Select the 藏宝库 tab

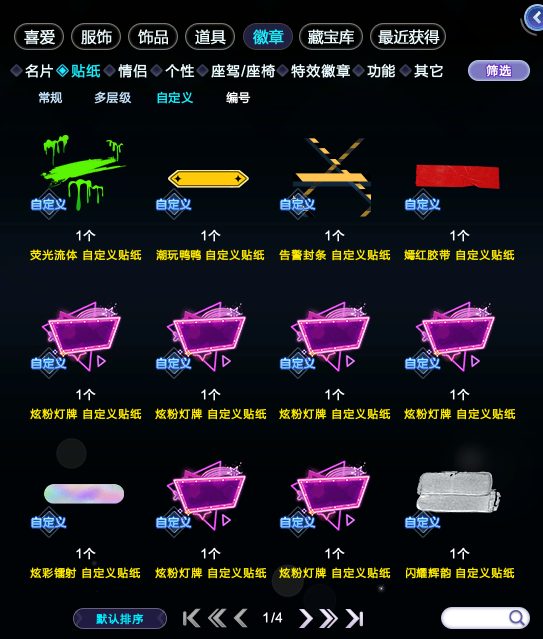331,37
